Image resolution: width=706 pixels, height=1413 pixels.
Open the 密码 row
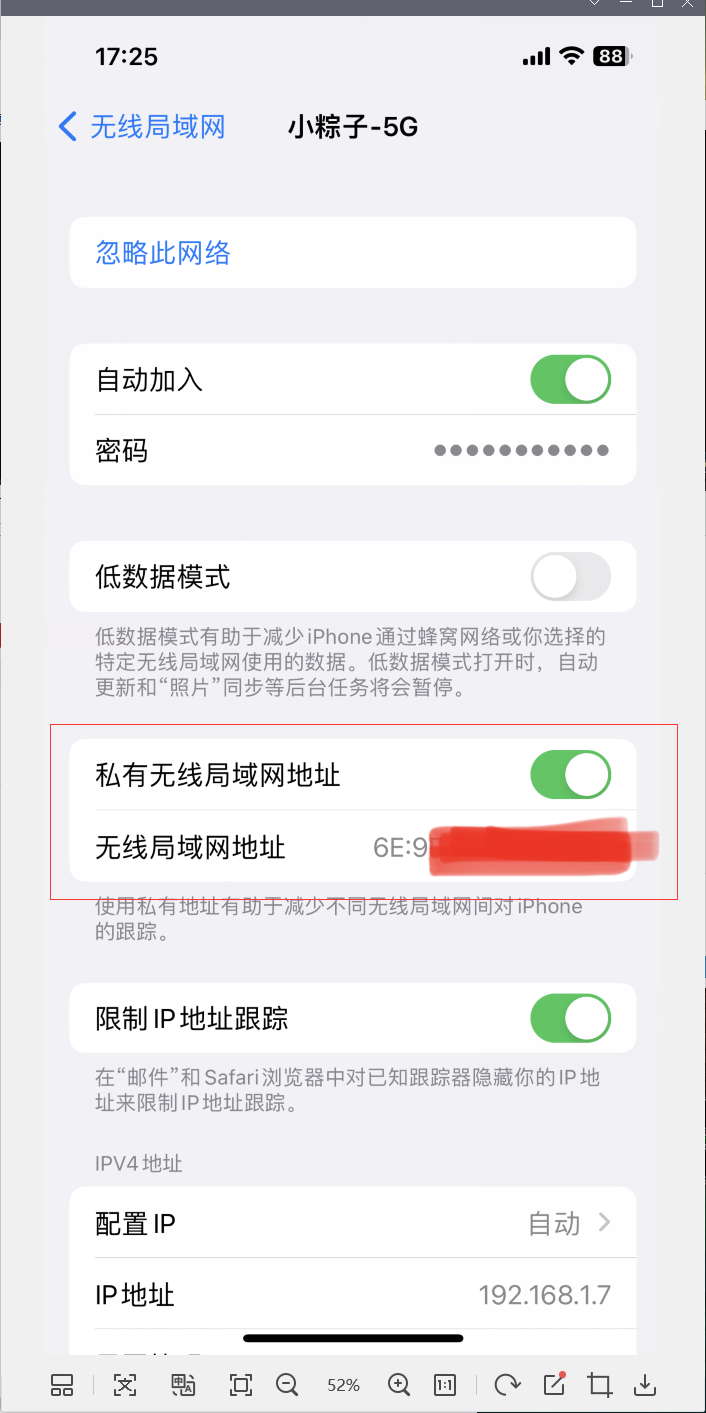(x=352, y=451)
